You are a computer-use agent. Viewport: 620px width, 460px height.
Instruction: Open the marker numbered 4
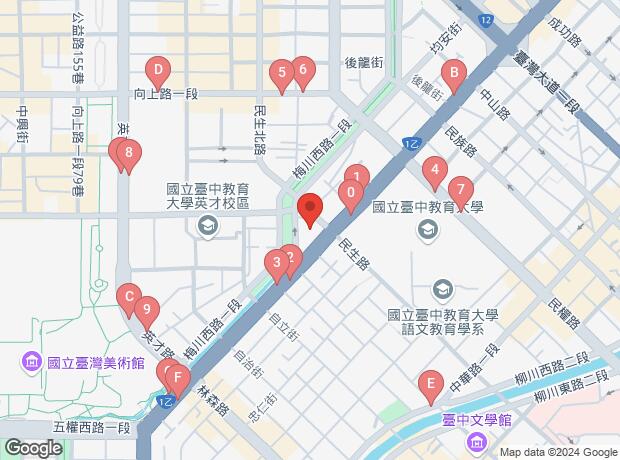pos(434,170)
